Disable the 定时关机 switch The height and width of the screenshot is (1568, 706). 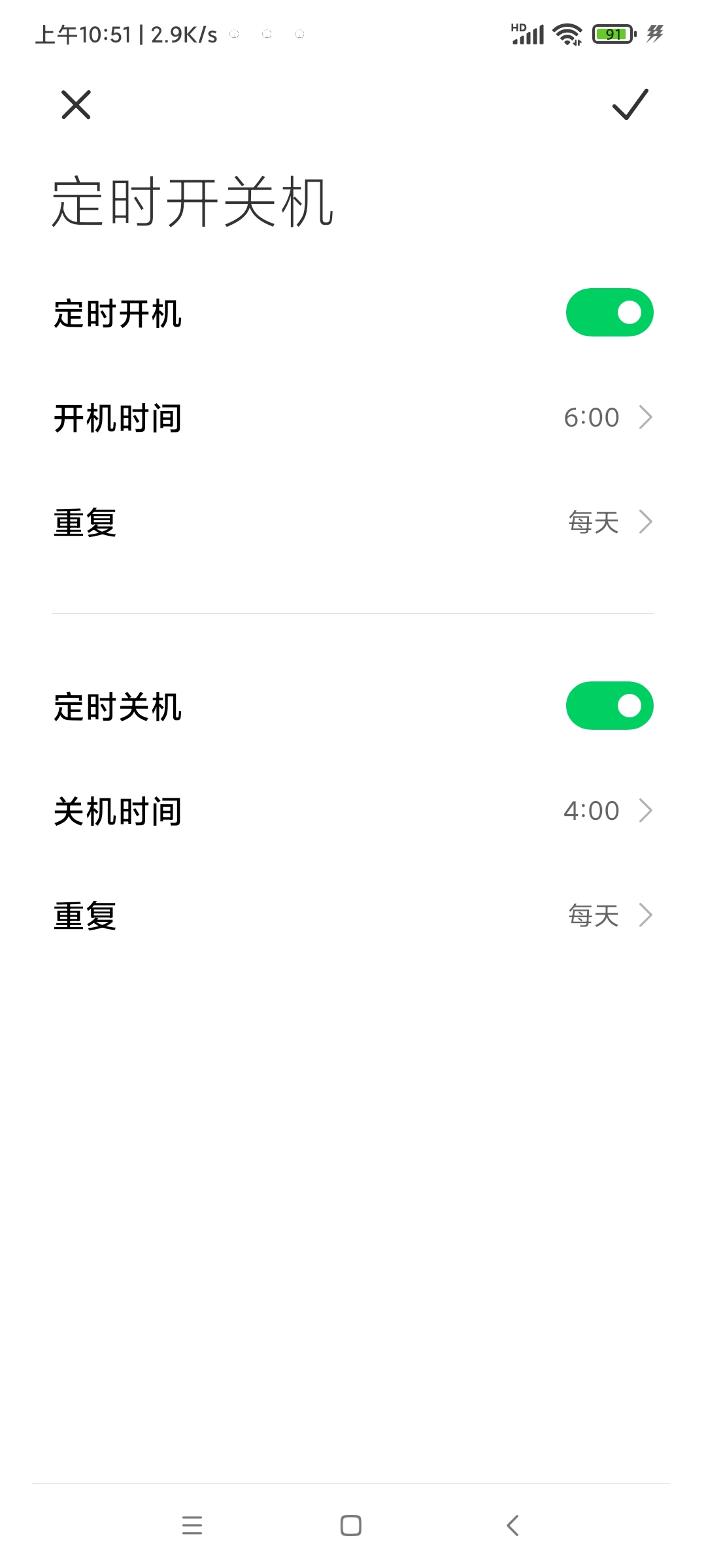609,706
